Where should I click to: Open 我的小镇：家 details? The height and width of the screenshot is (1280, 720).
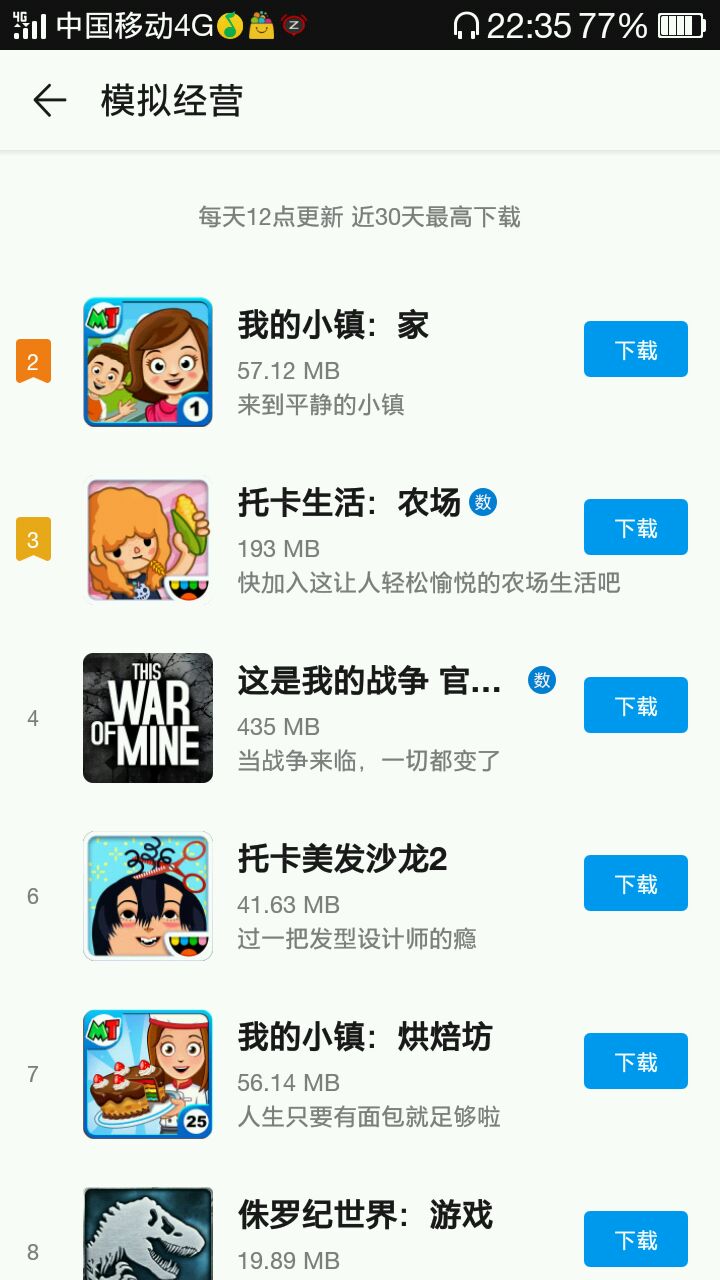[x=333, y=326]
